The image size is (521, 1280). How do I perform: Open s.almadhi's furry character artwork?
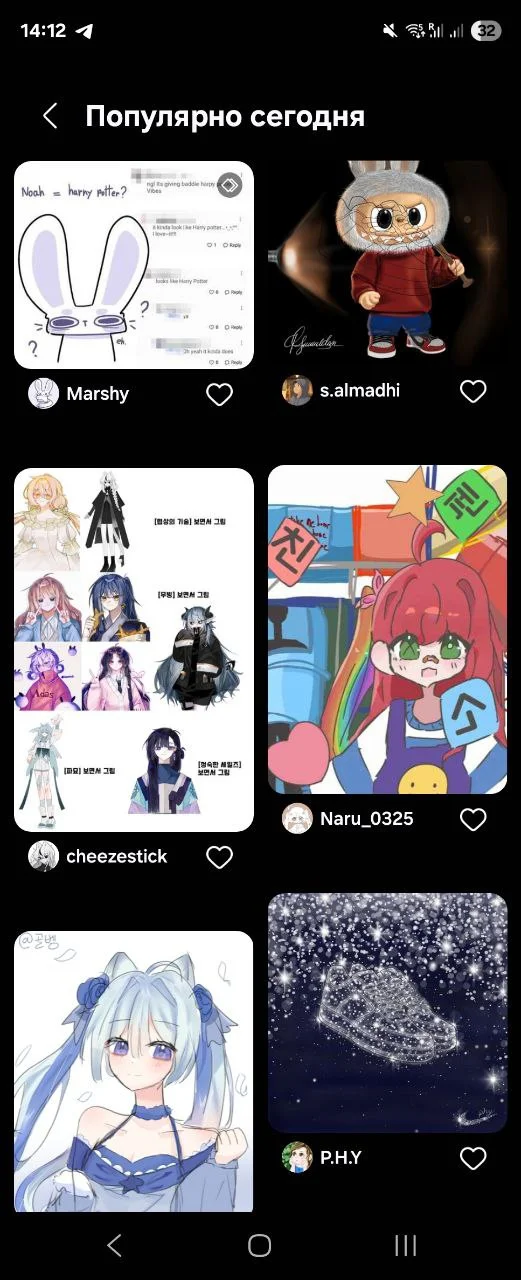click(x=388, y=265)
